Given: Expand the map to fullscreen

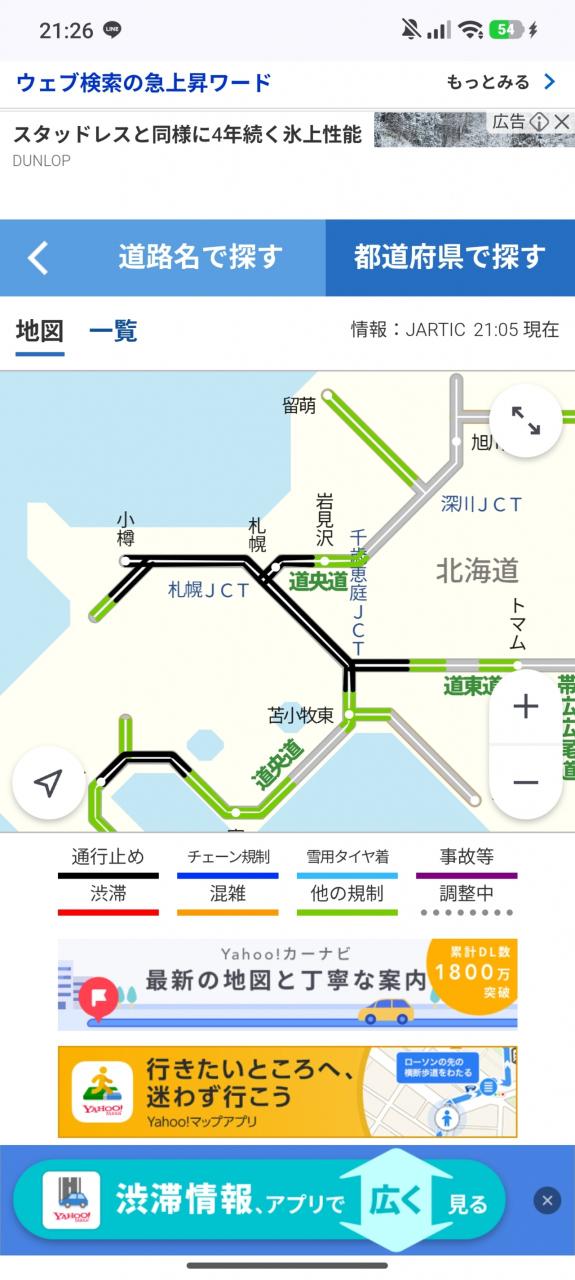Looking at the screenshot, I should click(x=526, y=420).
